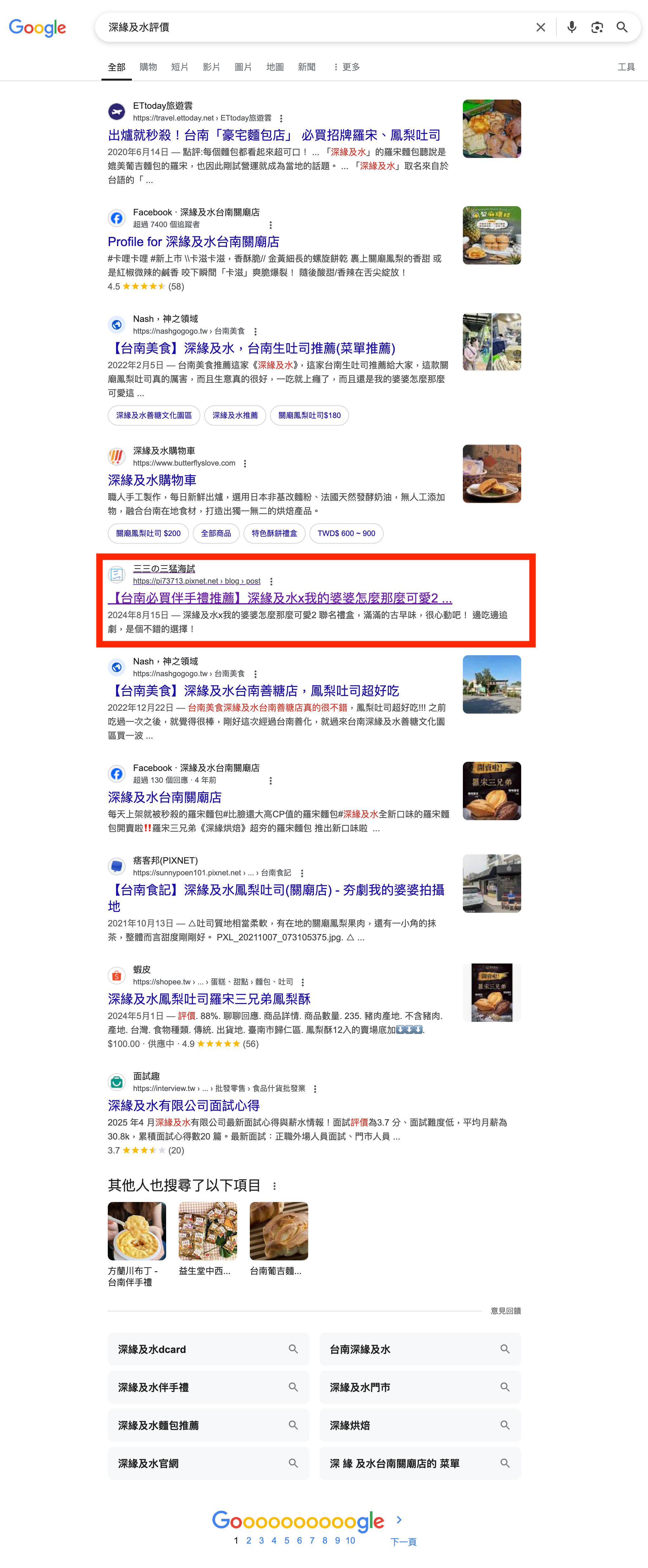Viewport: 648px width, 1568px height.
Task: Switch to the 圖片 tab
Action: [x=243, y=67]
